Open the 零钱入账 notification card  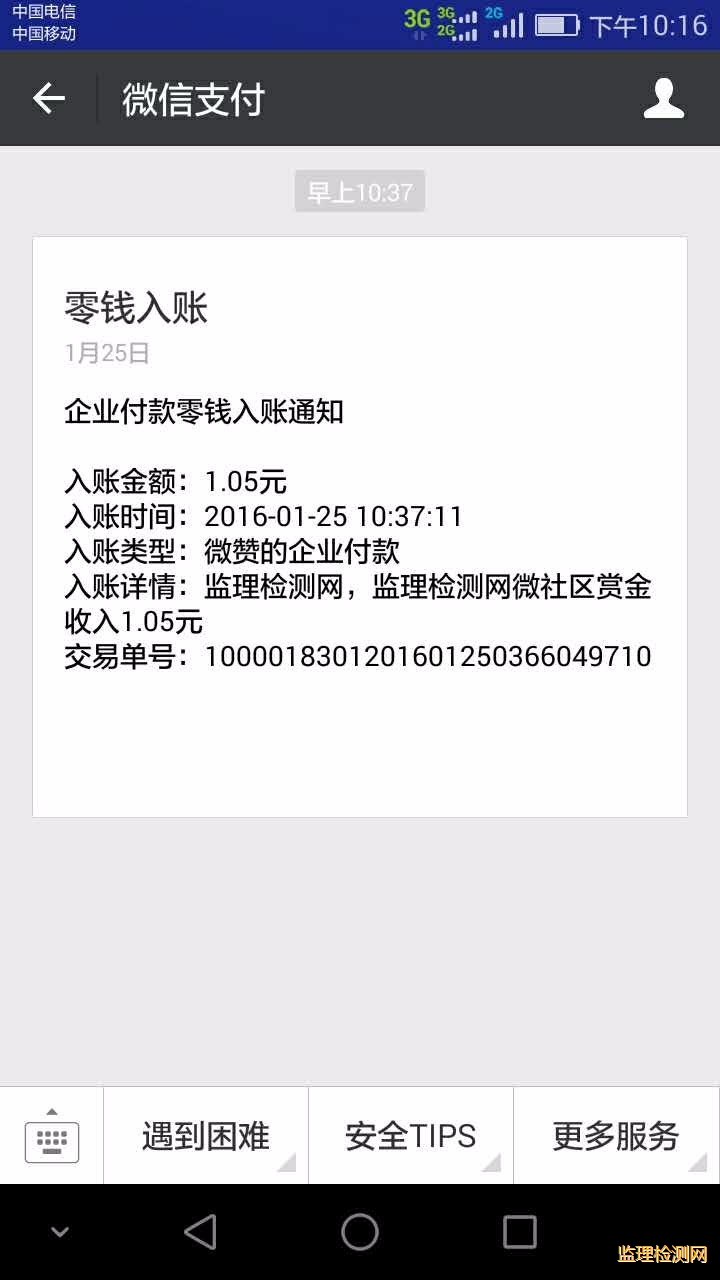point(360,527)
